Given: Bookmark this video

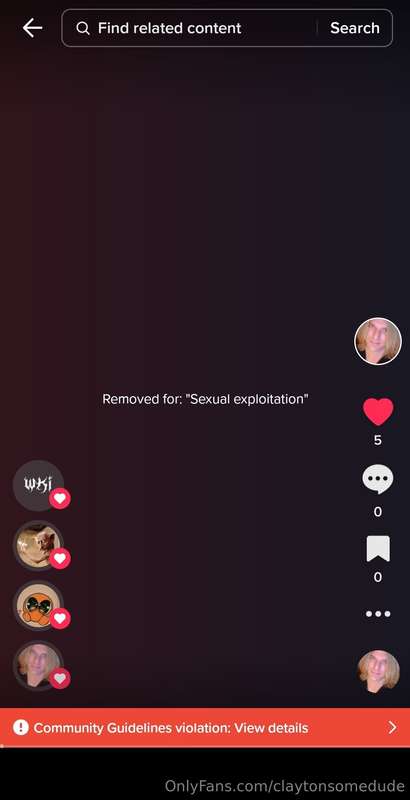Looking at the screenshot, I should tap(378, 548).
